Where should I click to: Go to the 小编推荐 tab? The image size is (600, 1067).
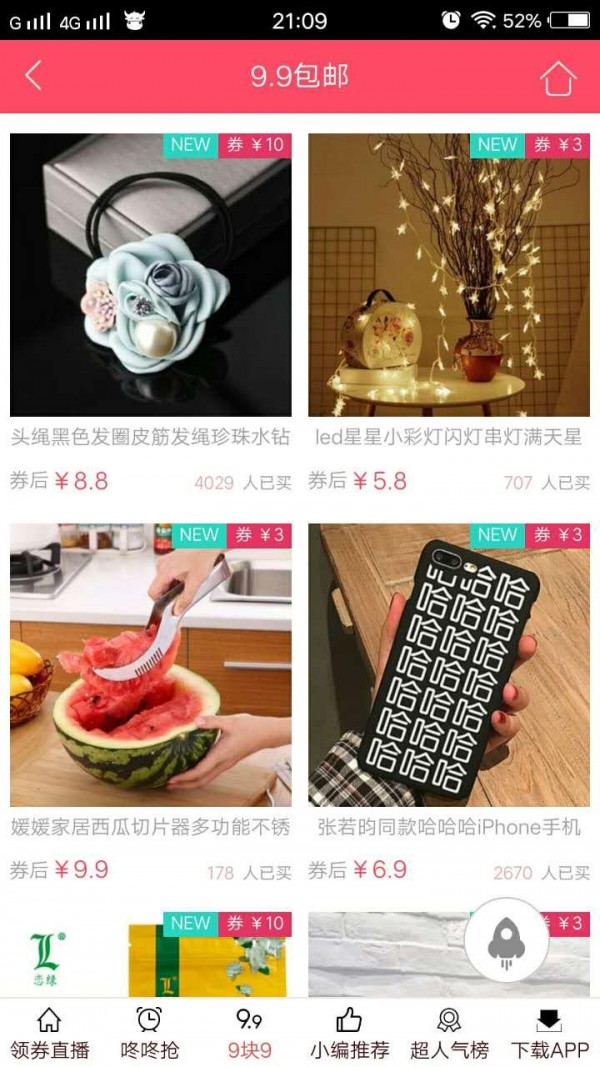pyautogui.click(x=349, y=1033)
